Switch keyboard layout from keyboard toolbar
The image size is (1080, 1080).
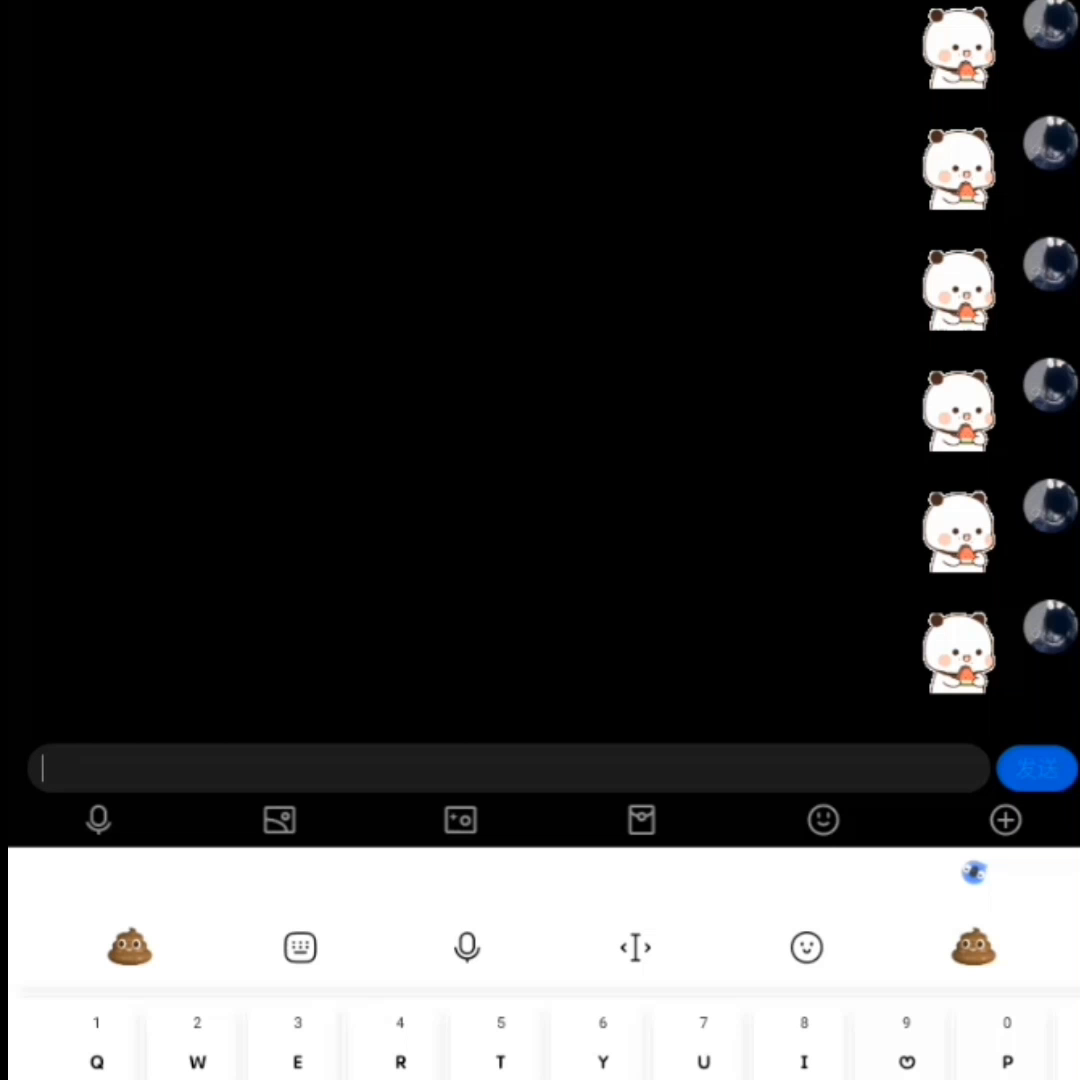click(300, 947)
